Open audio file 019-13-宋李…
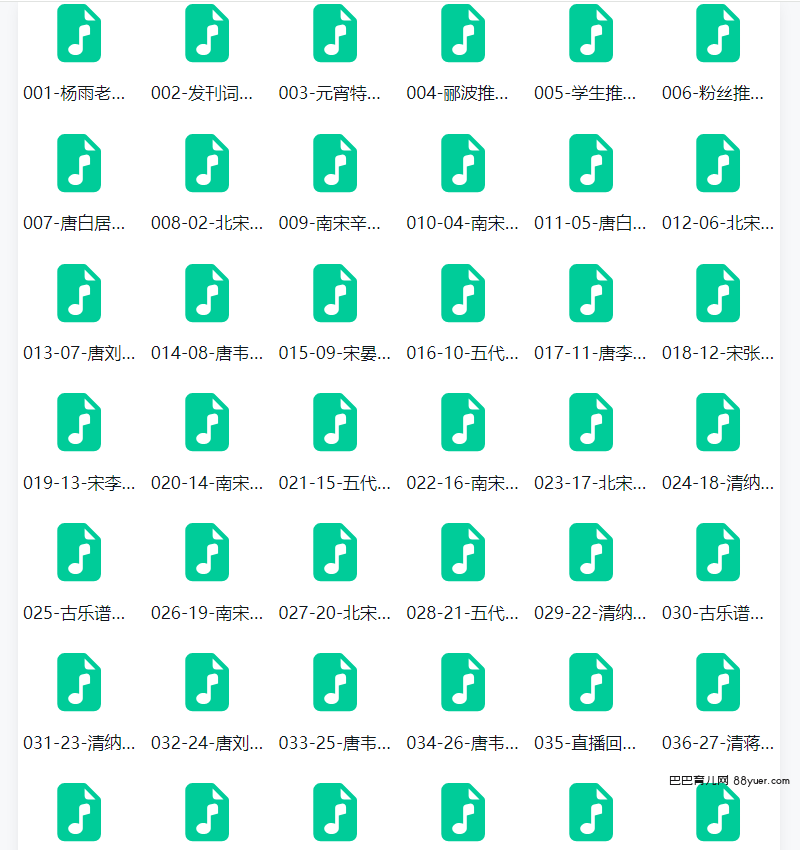 tap(79, 423)
